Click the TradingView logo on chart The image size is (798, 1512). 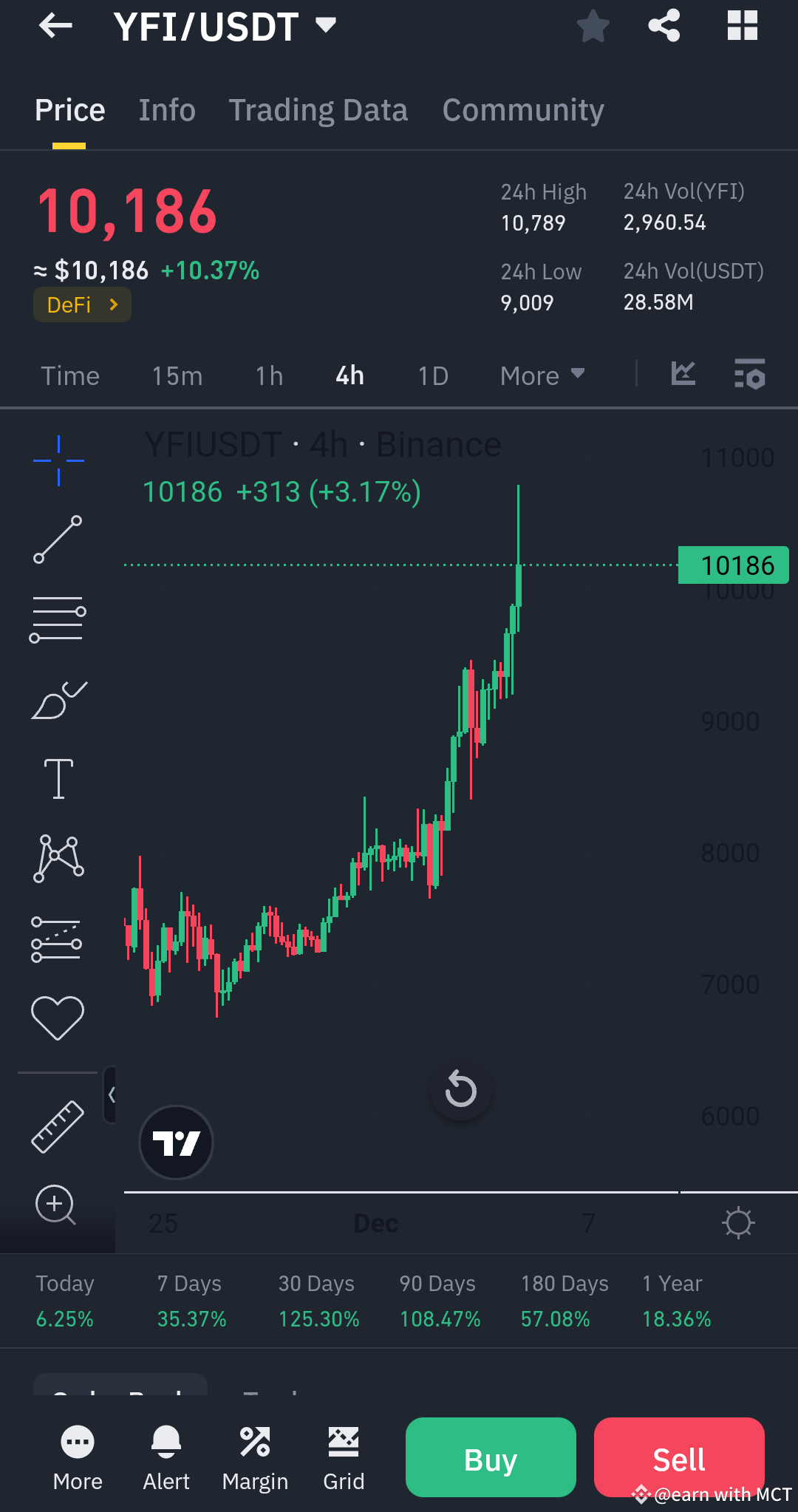point(176,1142)
